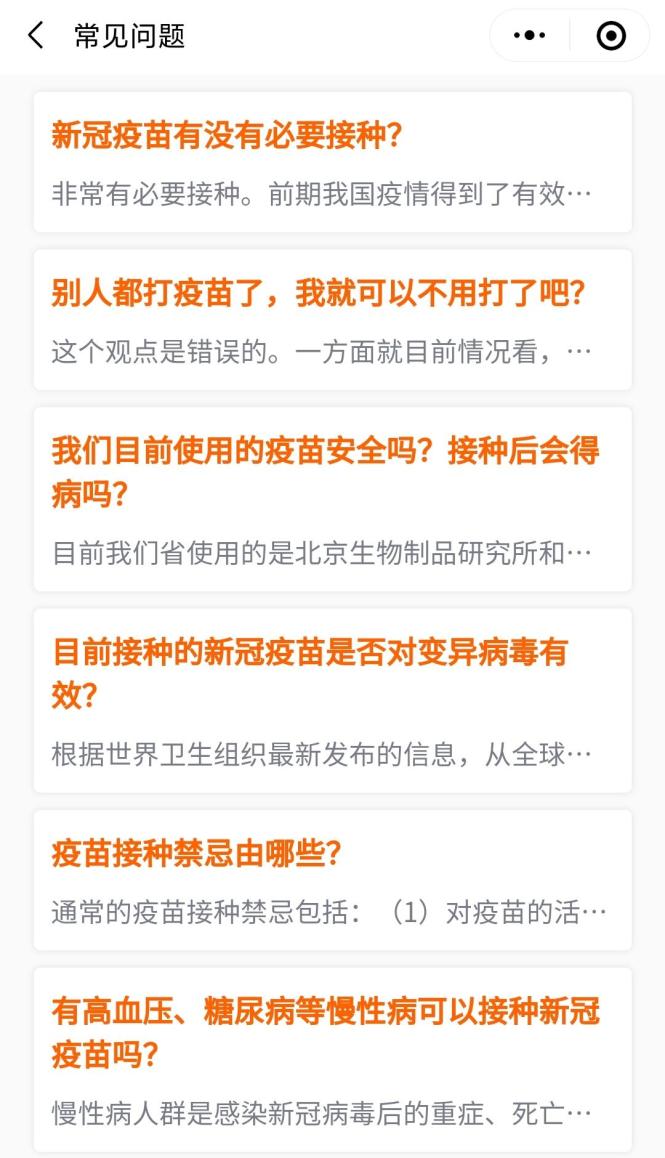
Task: Select the 高血压、糖尿病等慢性病 vaccination question
Action: 332,1058
